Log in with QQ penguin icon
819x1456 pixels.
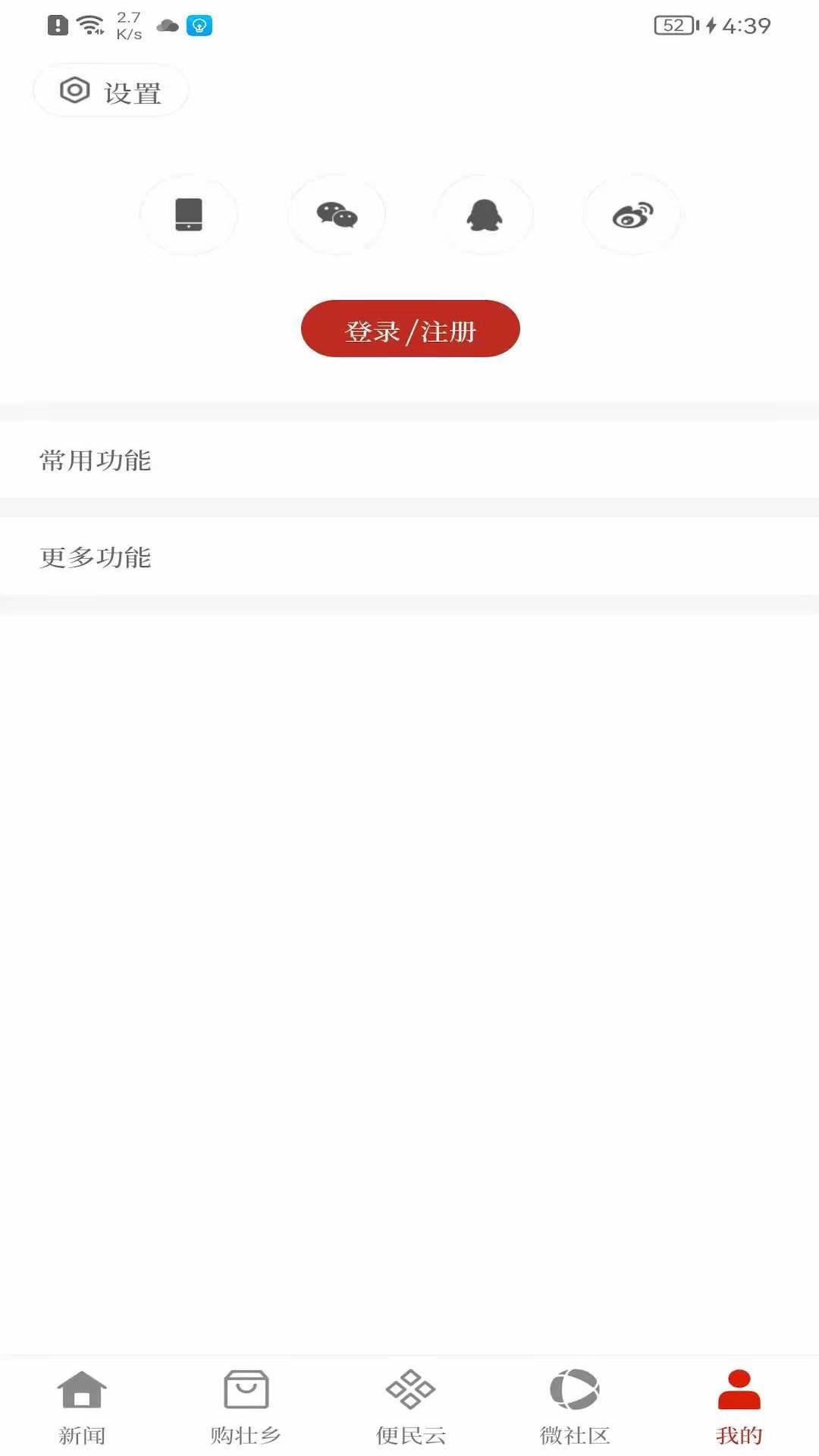point(485,215)
